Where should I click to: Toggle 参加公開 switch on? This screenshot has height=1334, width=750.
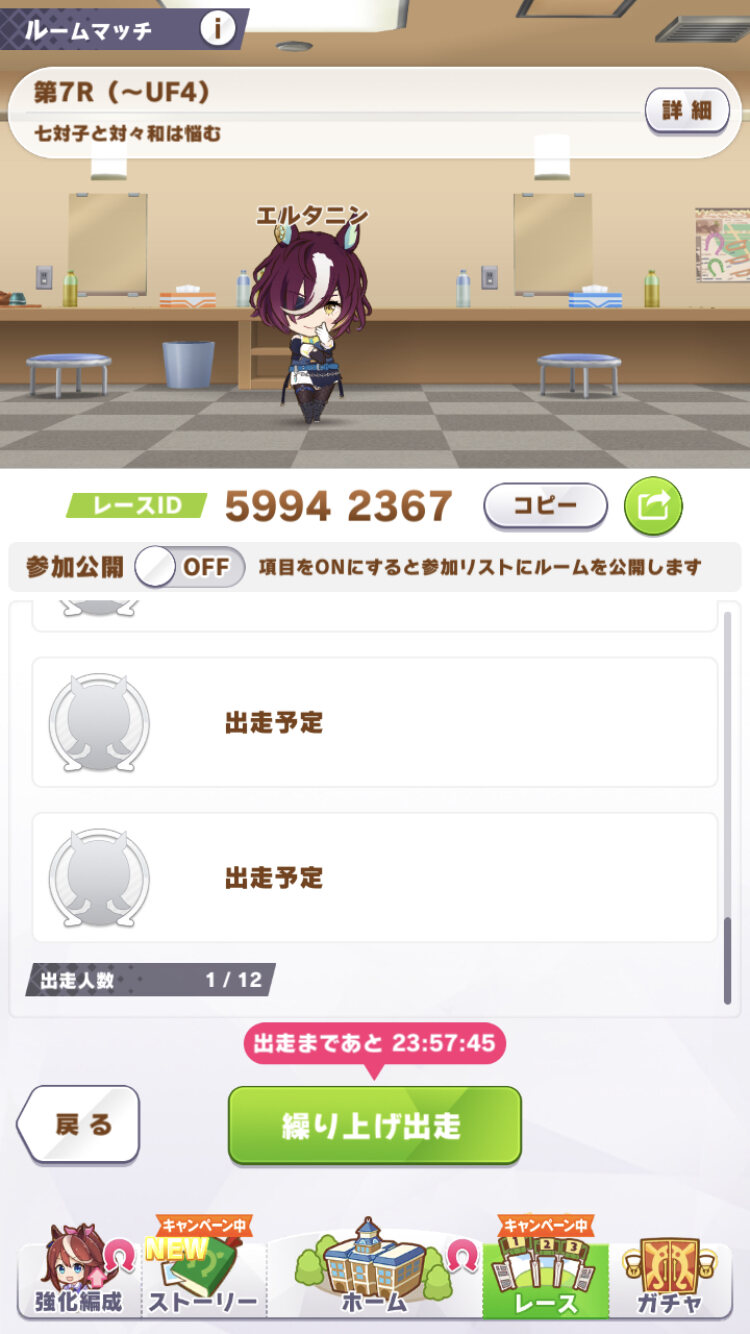[x=190, y=567]
